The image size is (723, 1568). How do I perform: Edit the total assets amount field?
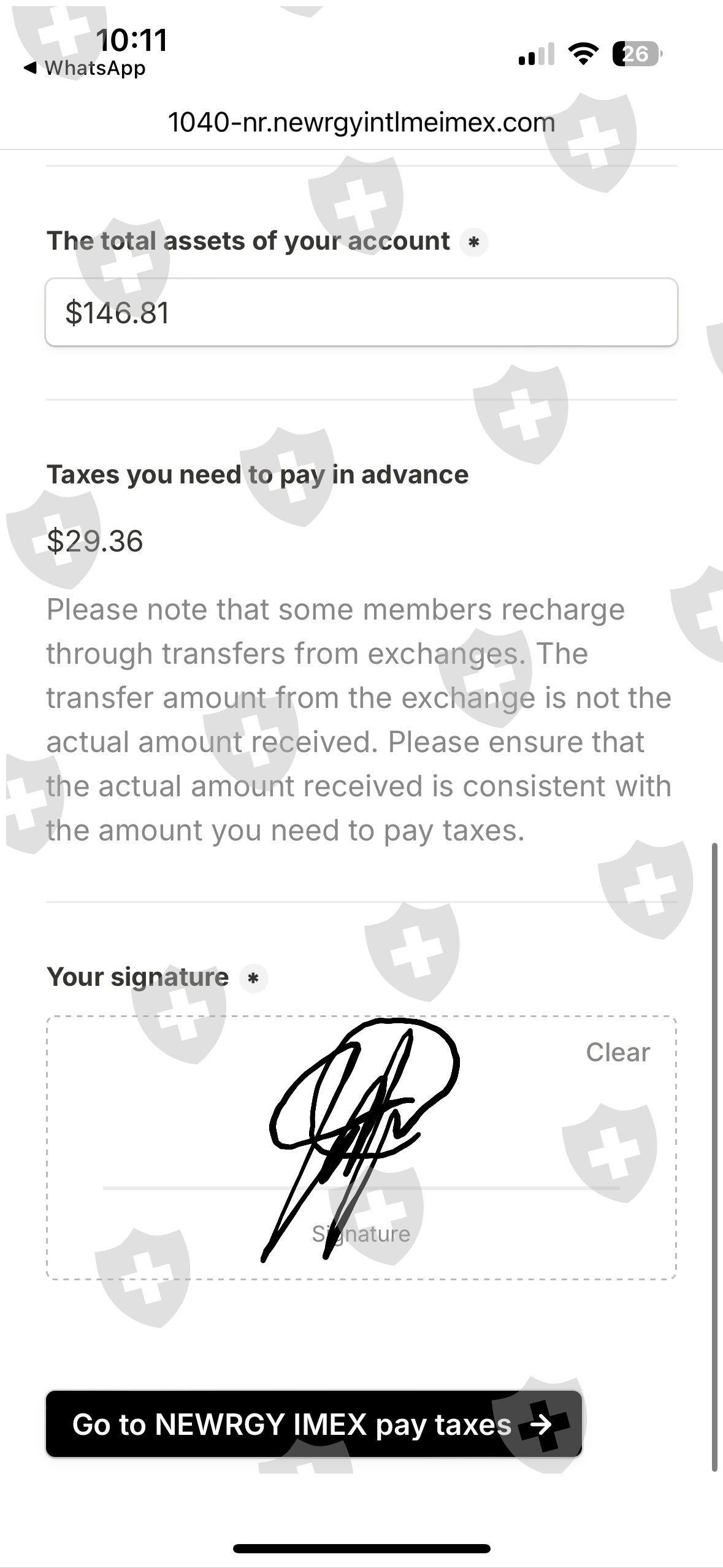[x=361, y=312]
